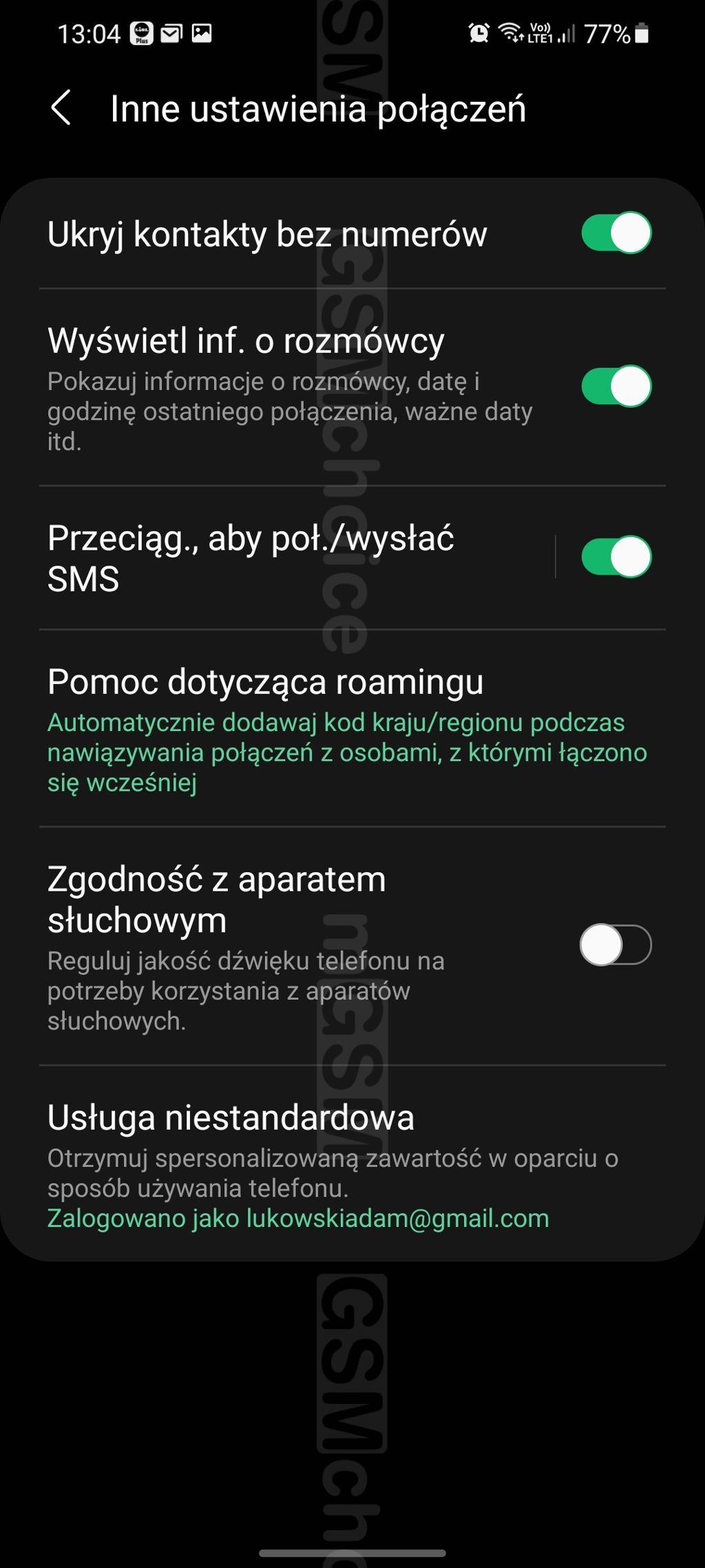Go back from Inne ustawienia połączeń
This screenshot has width=705, height=1568.
[x=61, y=109]
